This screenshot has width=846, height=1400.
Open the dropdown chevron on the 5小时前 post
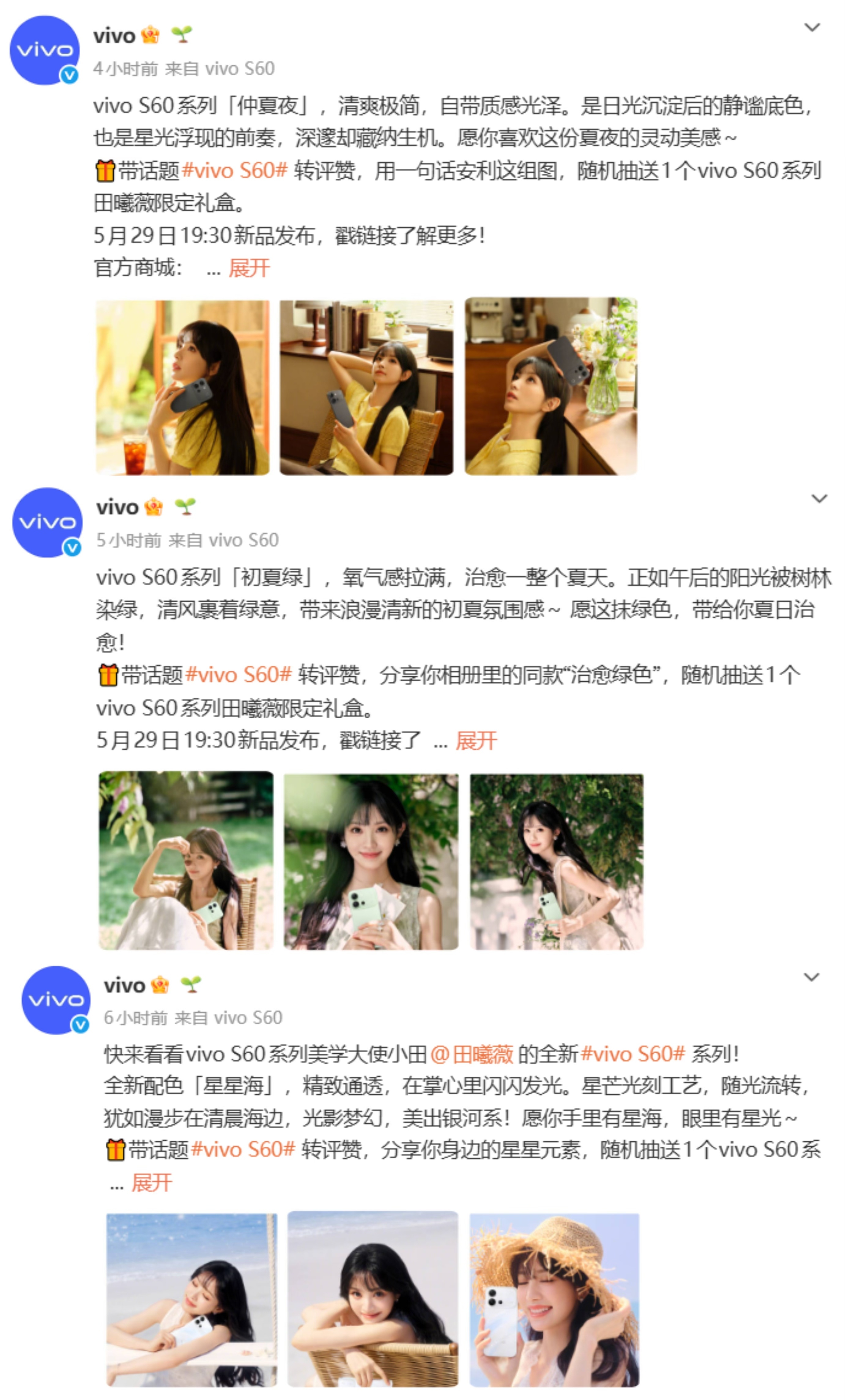[819, 498]
